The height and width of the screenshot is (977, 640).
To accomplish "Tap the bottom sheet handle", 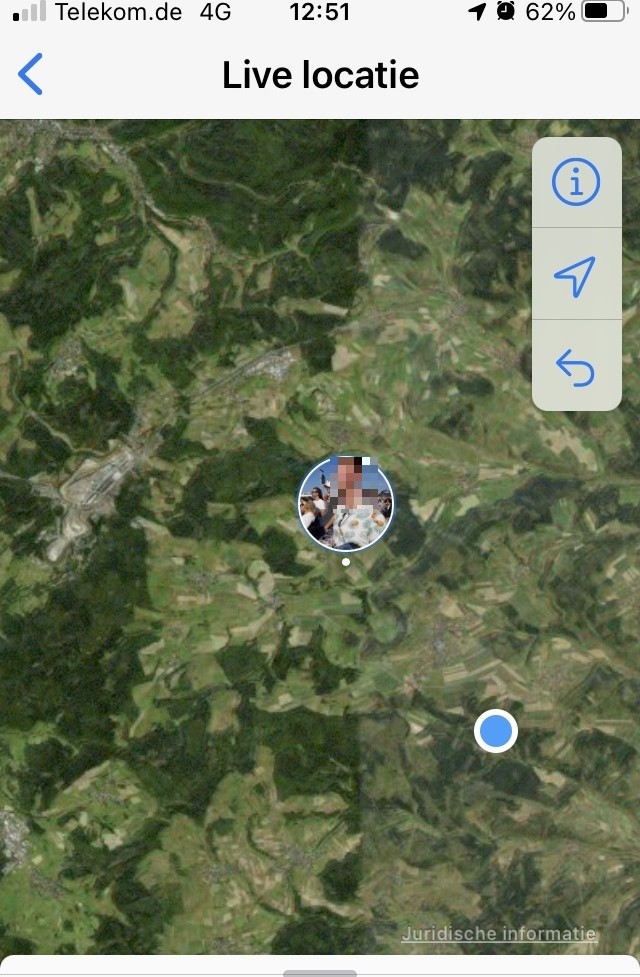I will (320, 971).
